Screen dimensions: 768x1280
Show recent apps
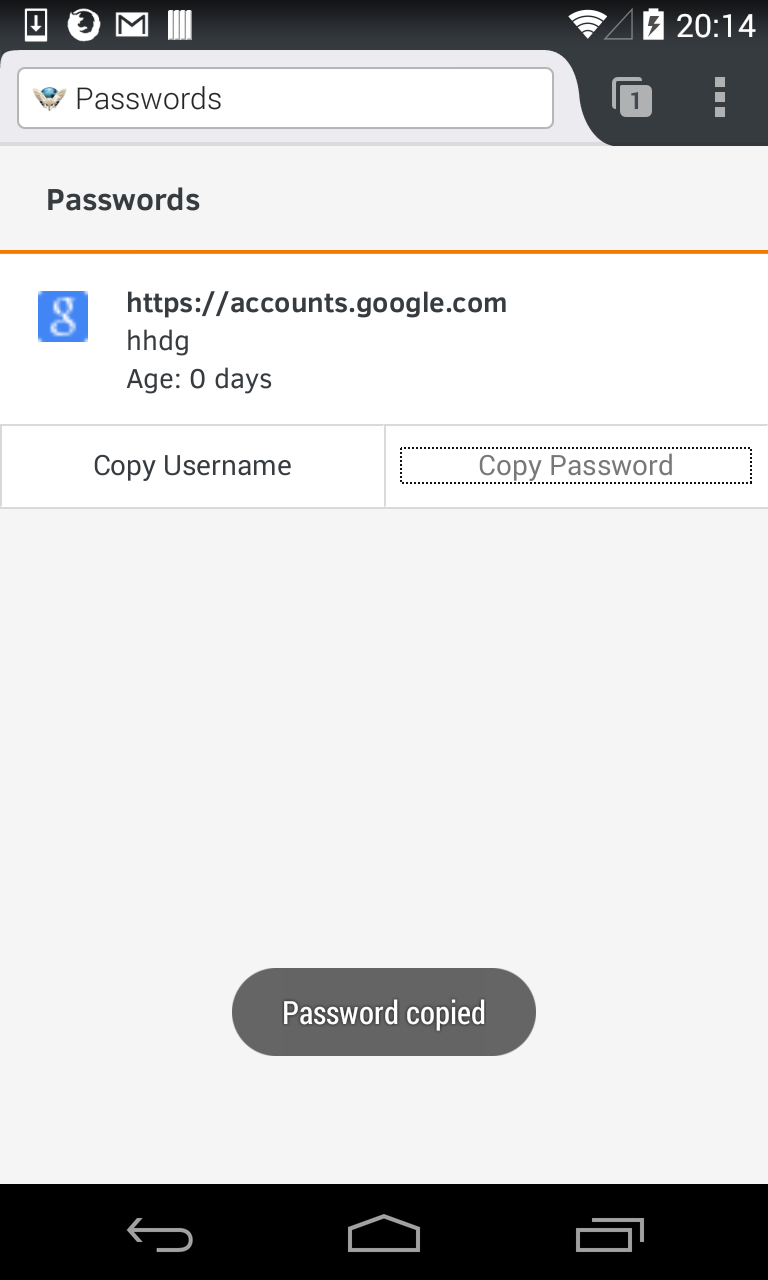pos(608,1234)
